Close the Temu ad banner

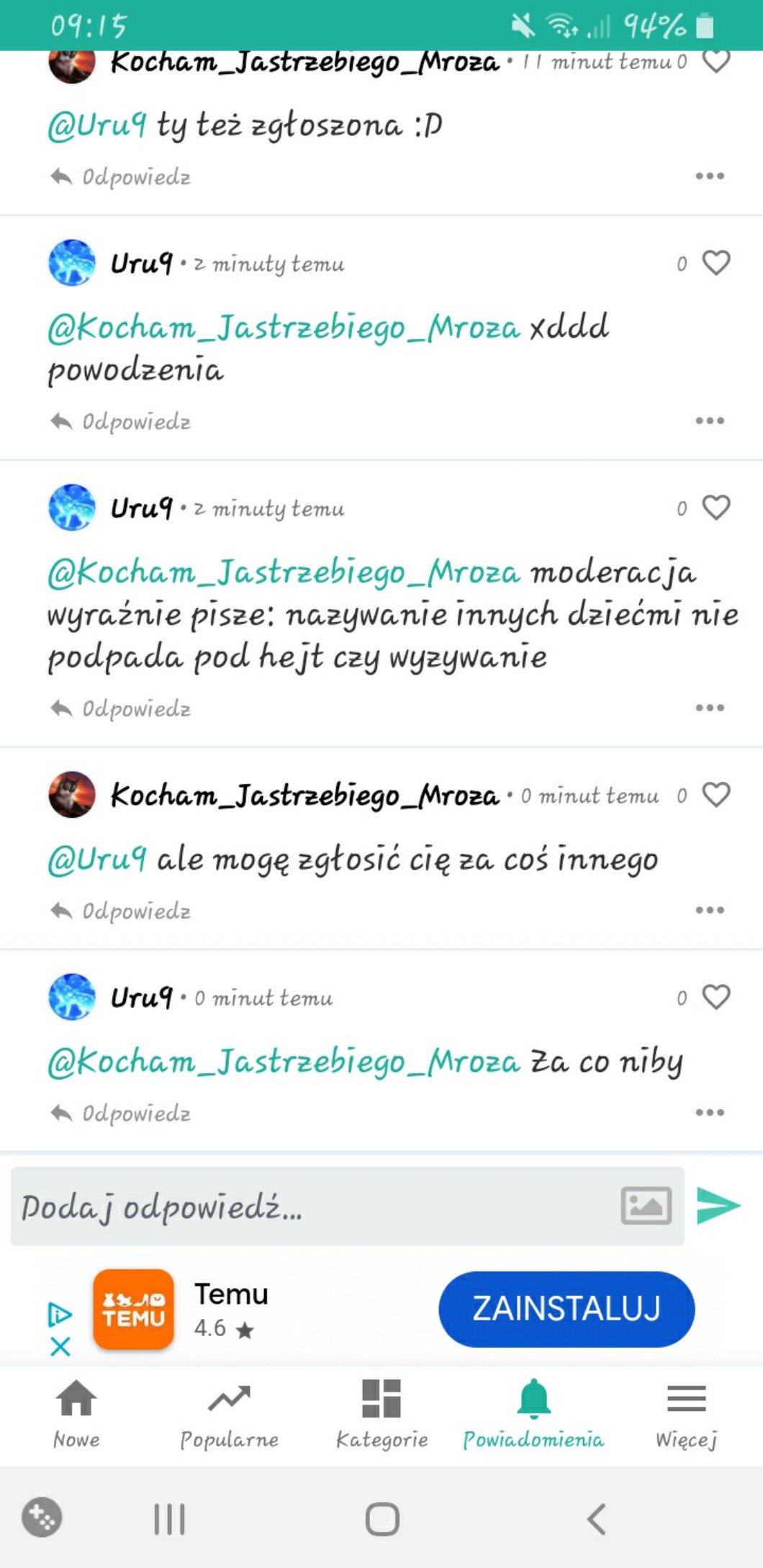(60, 1346)
